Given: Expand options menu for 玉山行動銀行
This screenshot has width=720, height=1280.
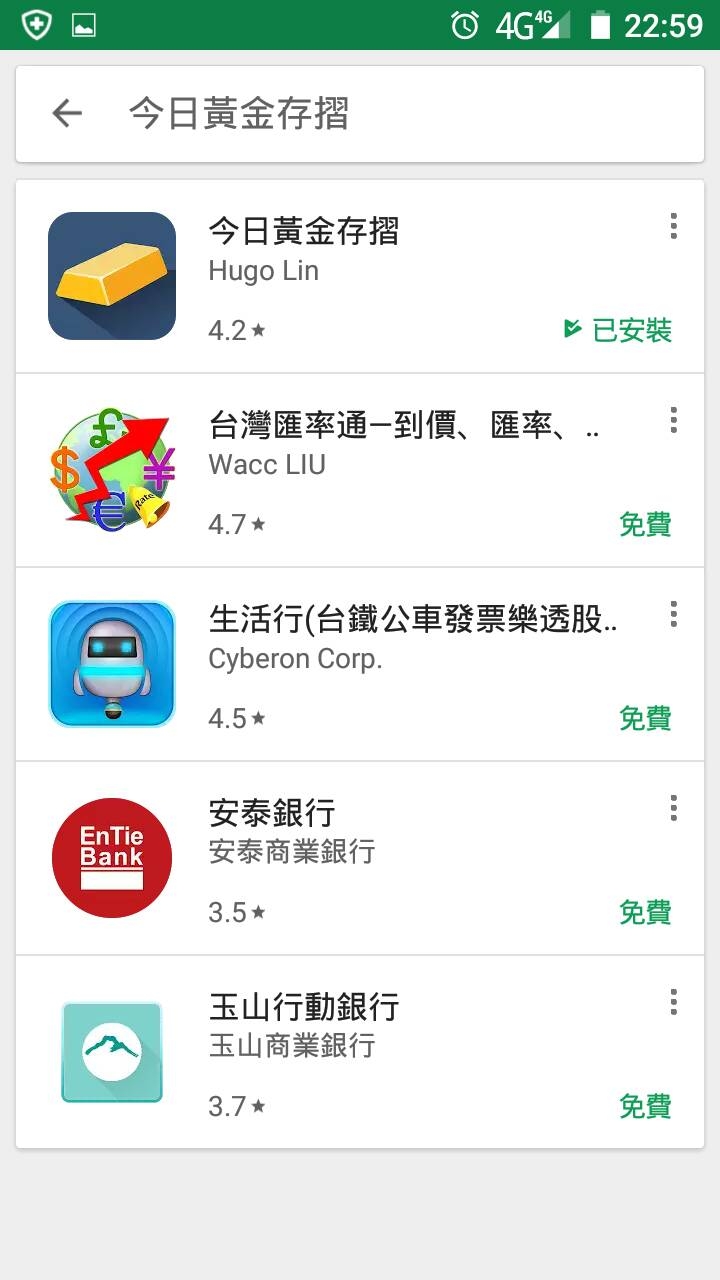Looking at the screenshot, I should (x=673, y=1002).
